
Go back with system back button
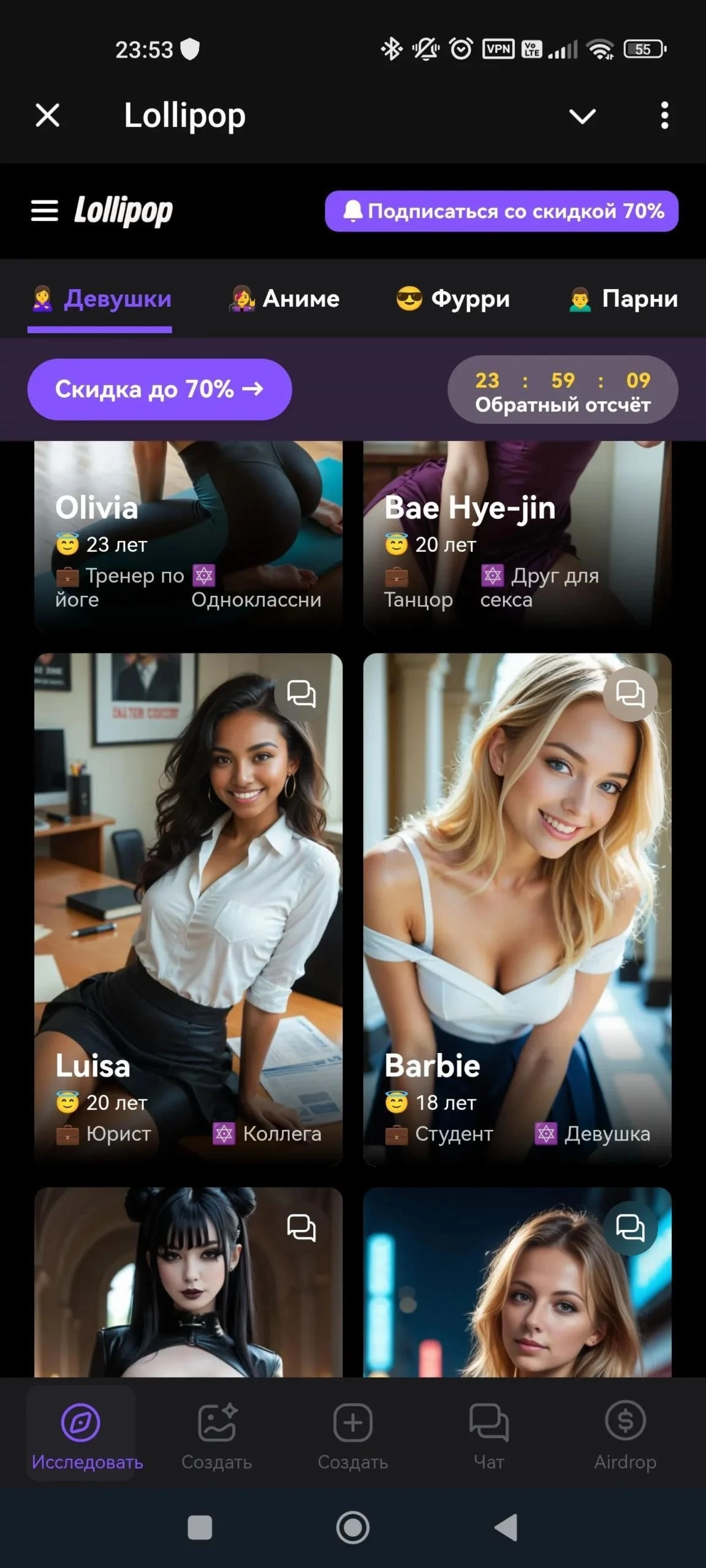(506, 1527)
